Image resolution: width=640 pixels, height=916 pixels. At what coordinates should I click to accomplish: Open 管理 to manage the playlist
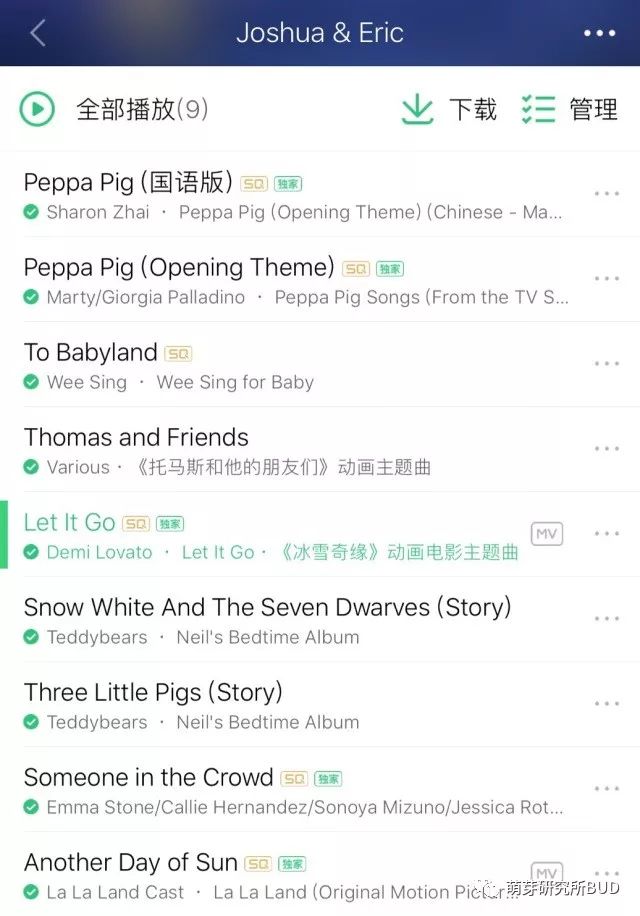570,109
